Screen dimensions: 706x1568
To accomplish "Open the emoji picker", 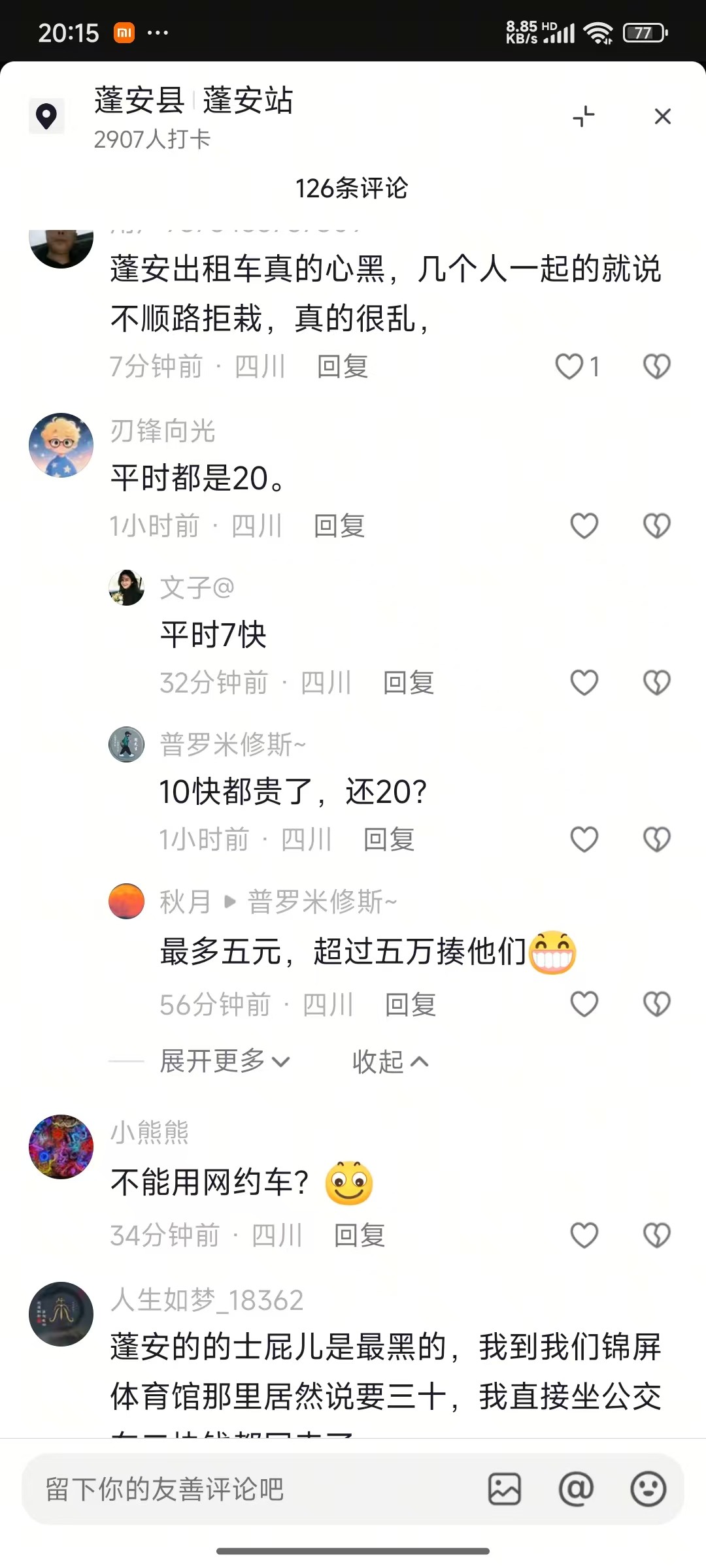I will coord(648,1490).
